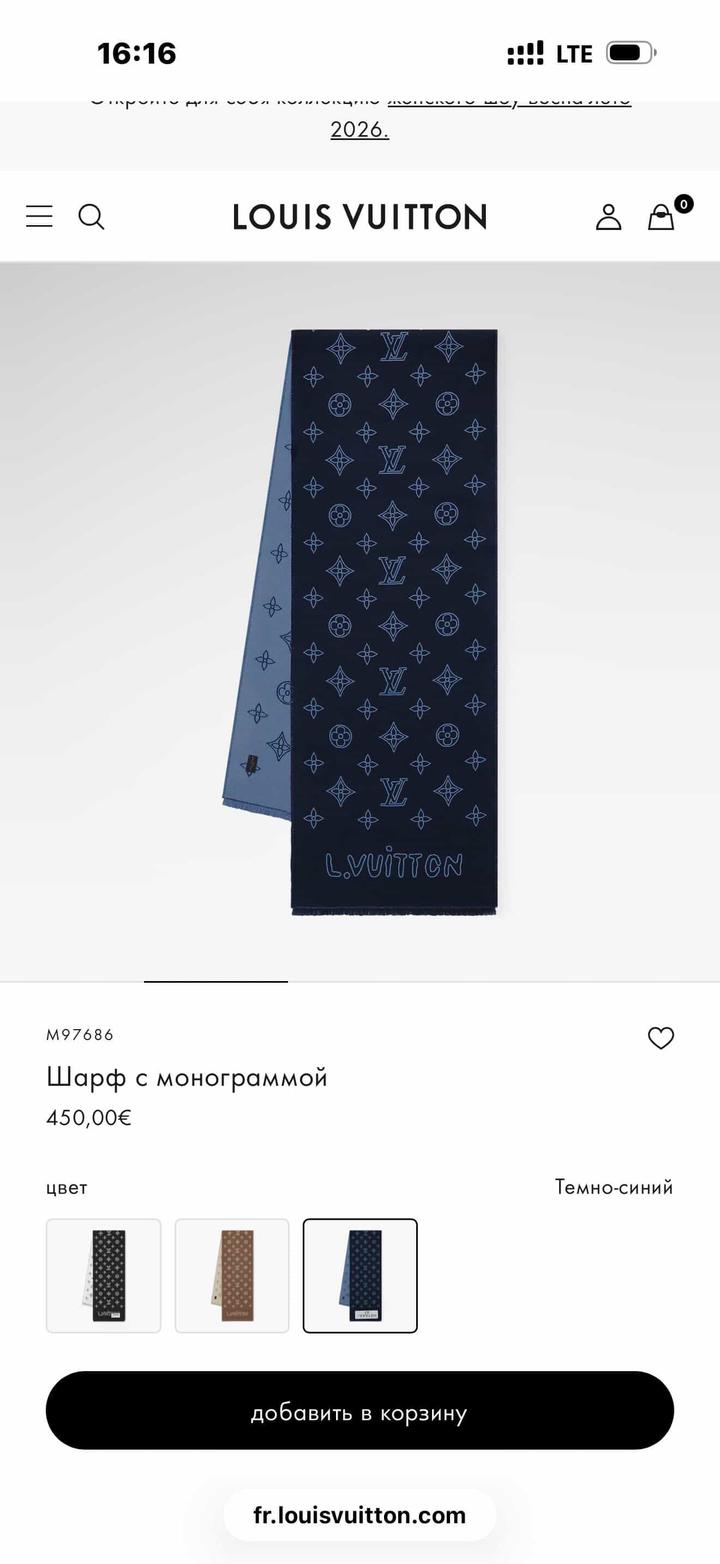
Task: Select the black monogram scarf color
Action: (104, 1276)
